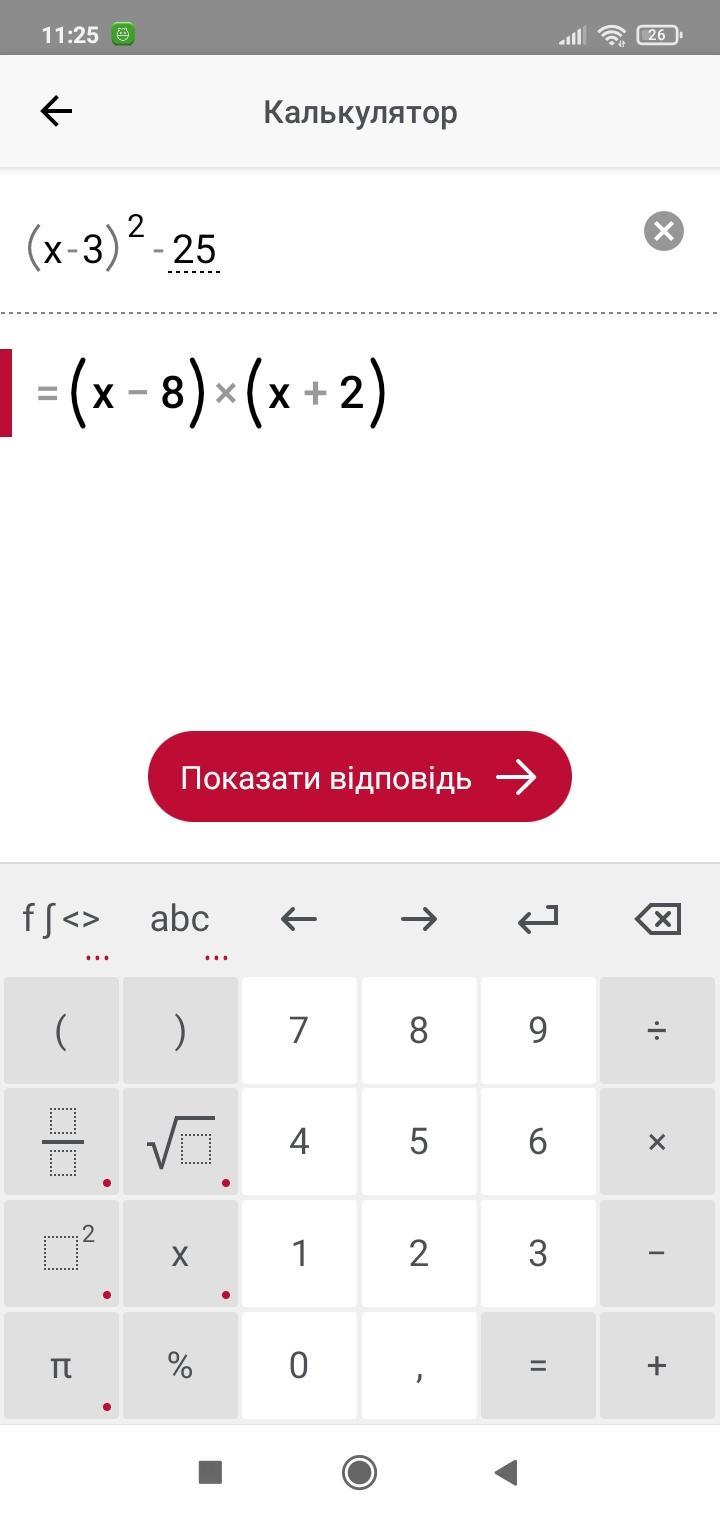Switch to the abc letter keyboard
The height and width of the screenshot is (1520, 720).
pyautogui.click(x=180, y=918)
